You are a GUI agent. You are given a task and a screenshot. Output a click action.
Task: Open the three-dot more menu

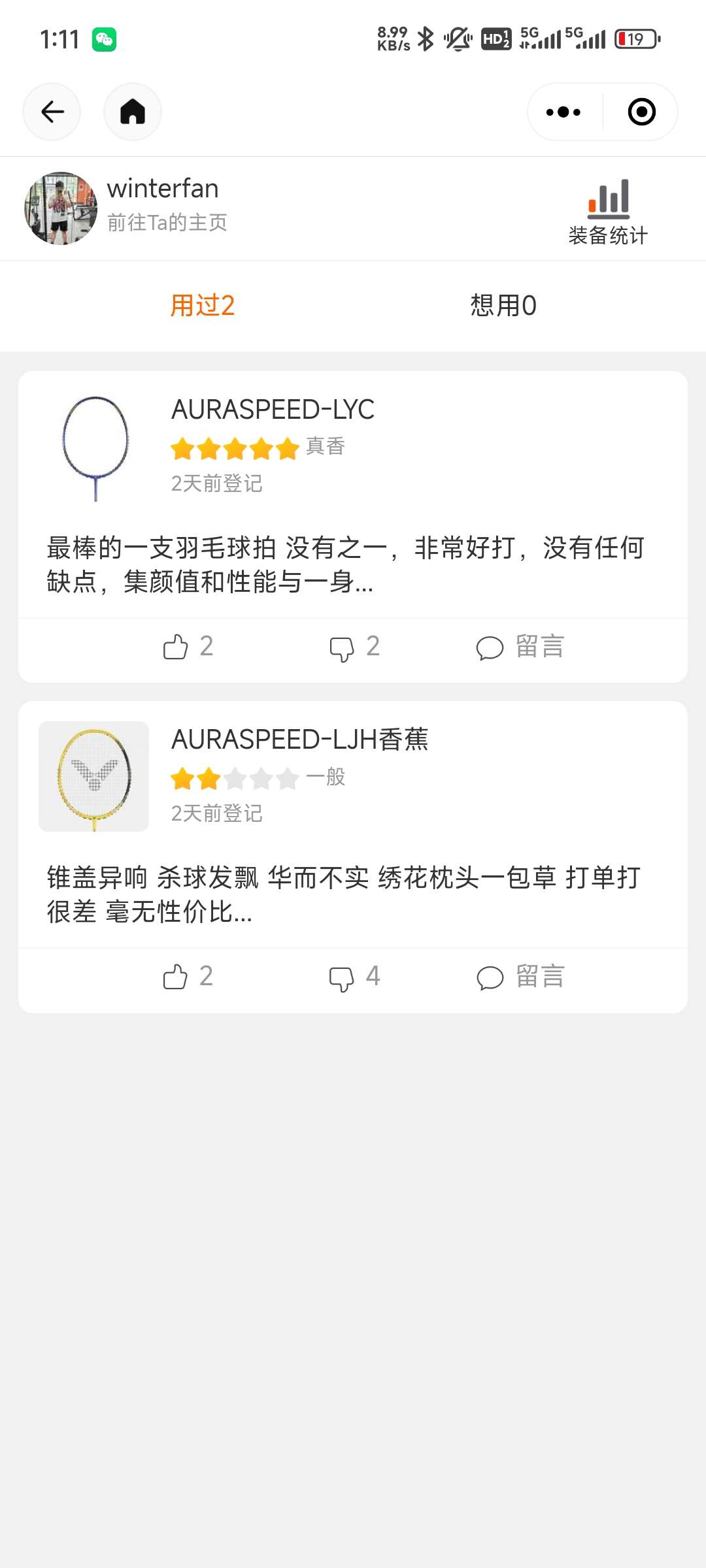pos(563,112)
